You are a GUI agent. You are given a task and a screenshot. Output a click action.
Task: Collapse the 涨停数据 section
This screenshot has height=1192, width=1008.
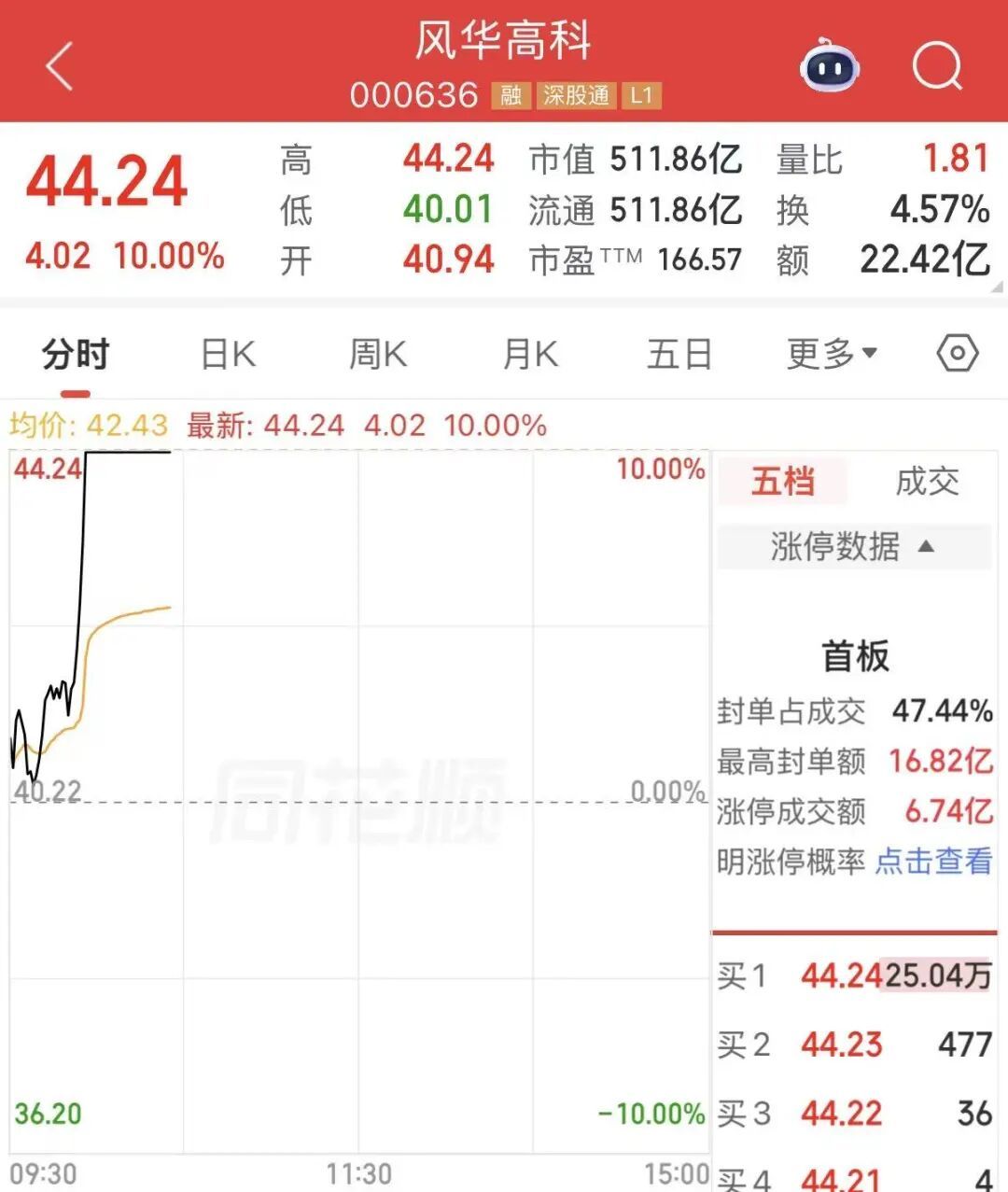[854, 546]
